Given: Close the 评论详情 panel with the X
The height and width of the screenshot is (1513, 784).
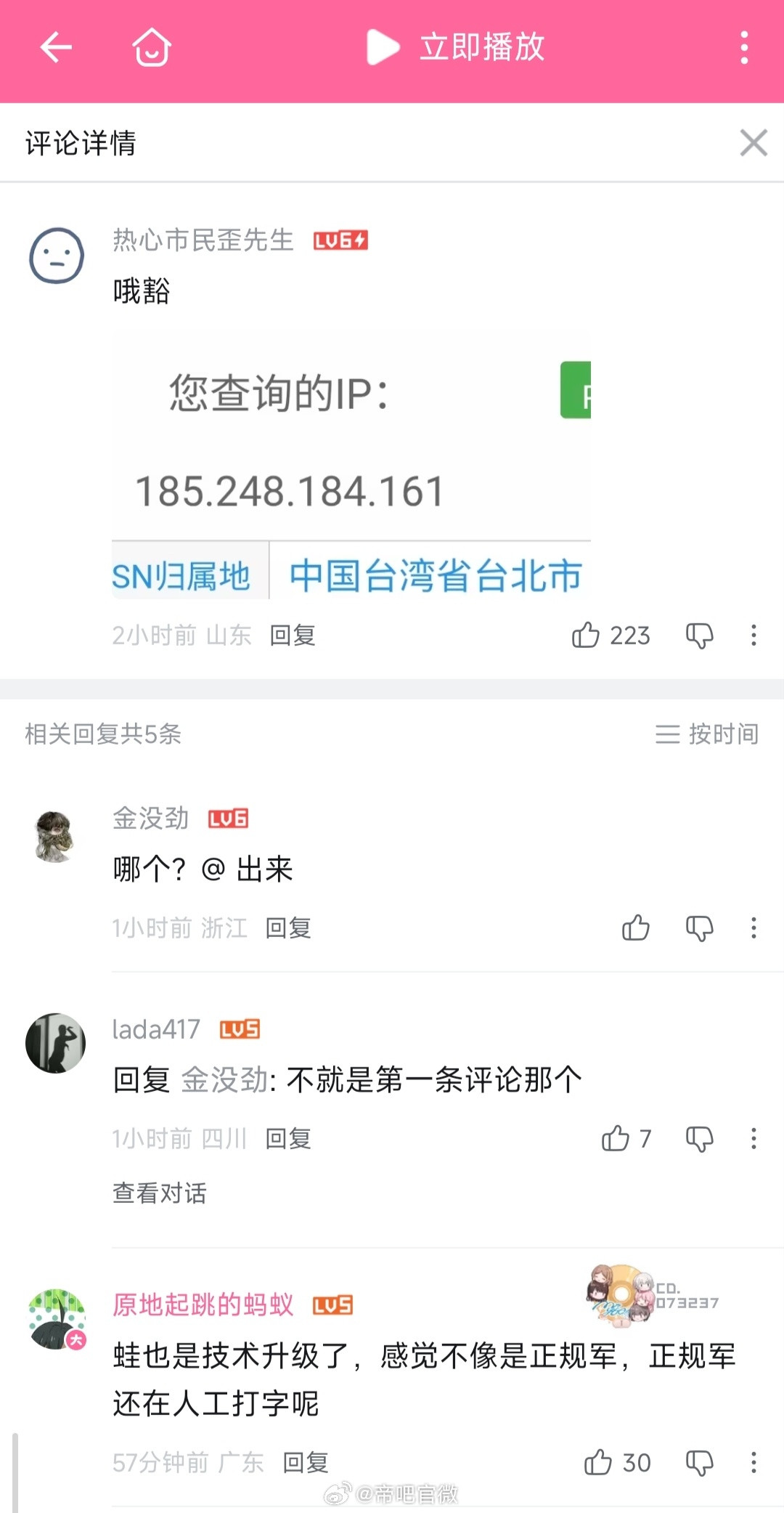Looking at the screenshot, I should [x=754, y=142].
